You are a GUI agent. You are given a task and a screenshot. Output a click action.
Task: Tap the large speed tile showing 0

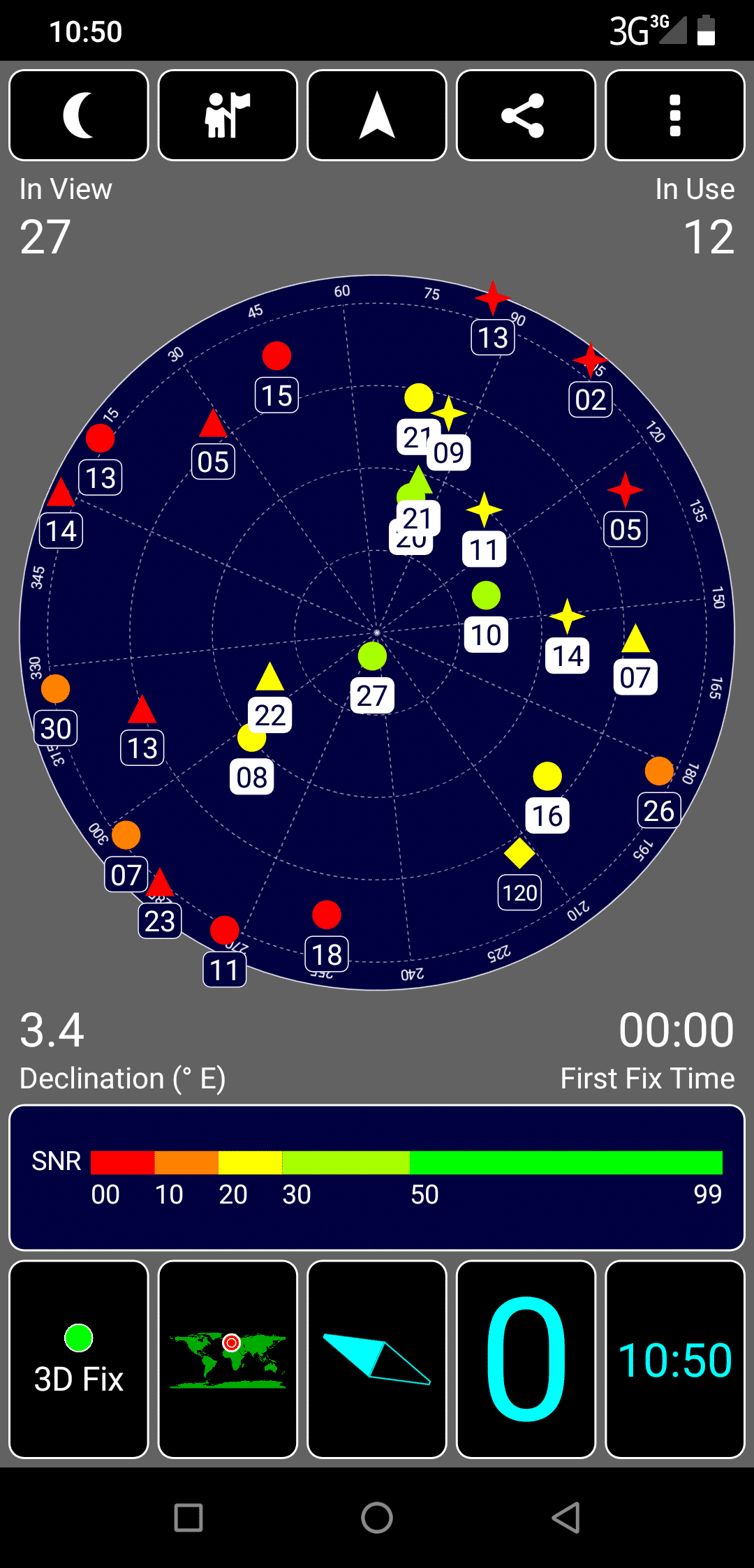point(526,1359)
